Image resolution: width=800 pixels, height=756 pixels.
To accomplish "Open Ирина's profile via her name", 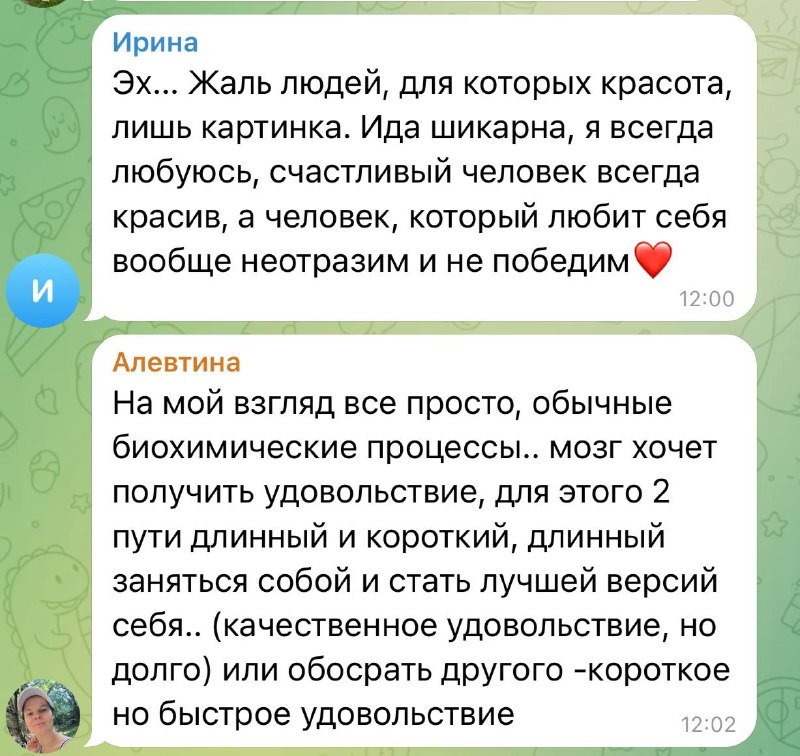I will 154,42.
